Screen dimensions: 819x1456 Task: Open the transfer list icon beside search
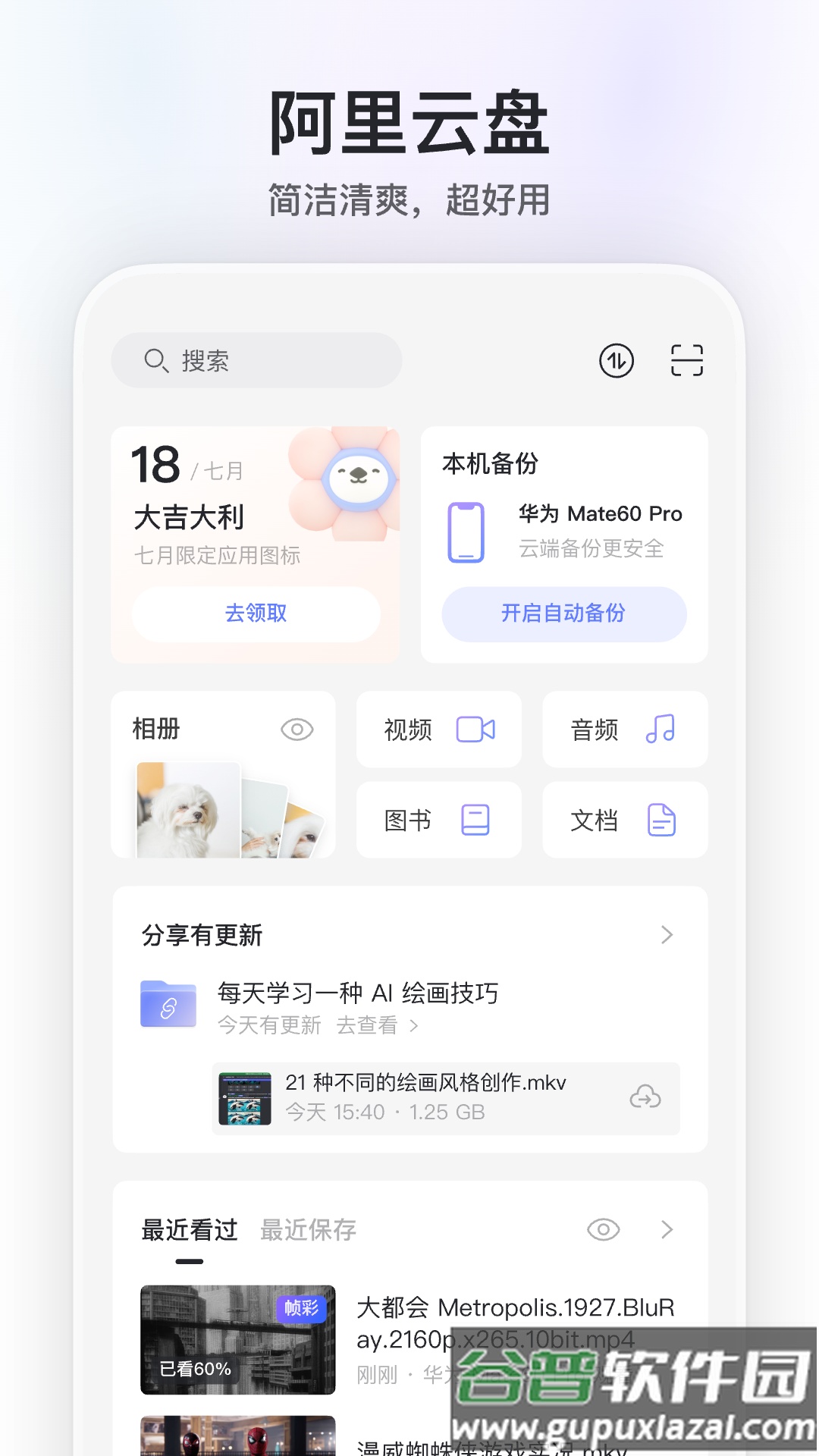pos(616,362)
